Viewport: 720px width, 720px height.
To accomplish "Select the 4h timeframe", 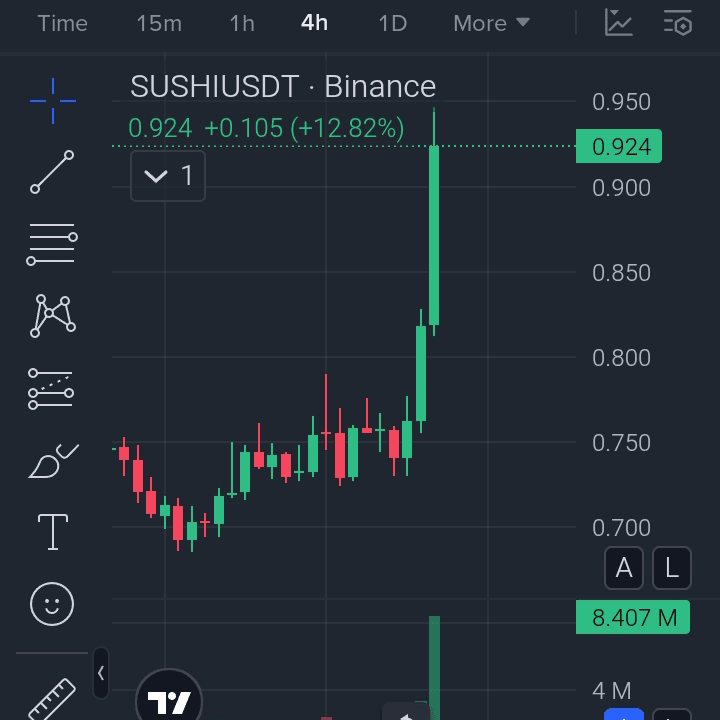I will [315, 23].
